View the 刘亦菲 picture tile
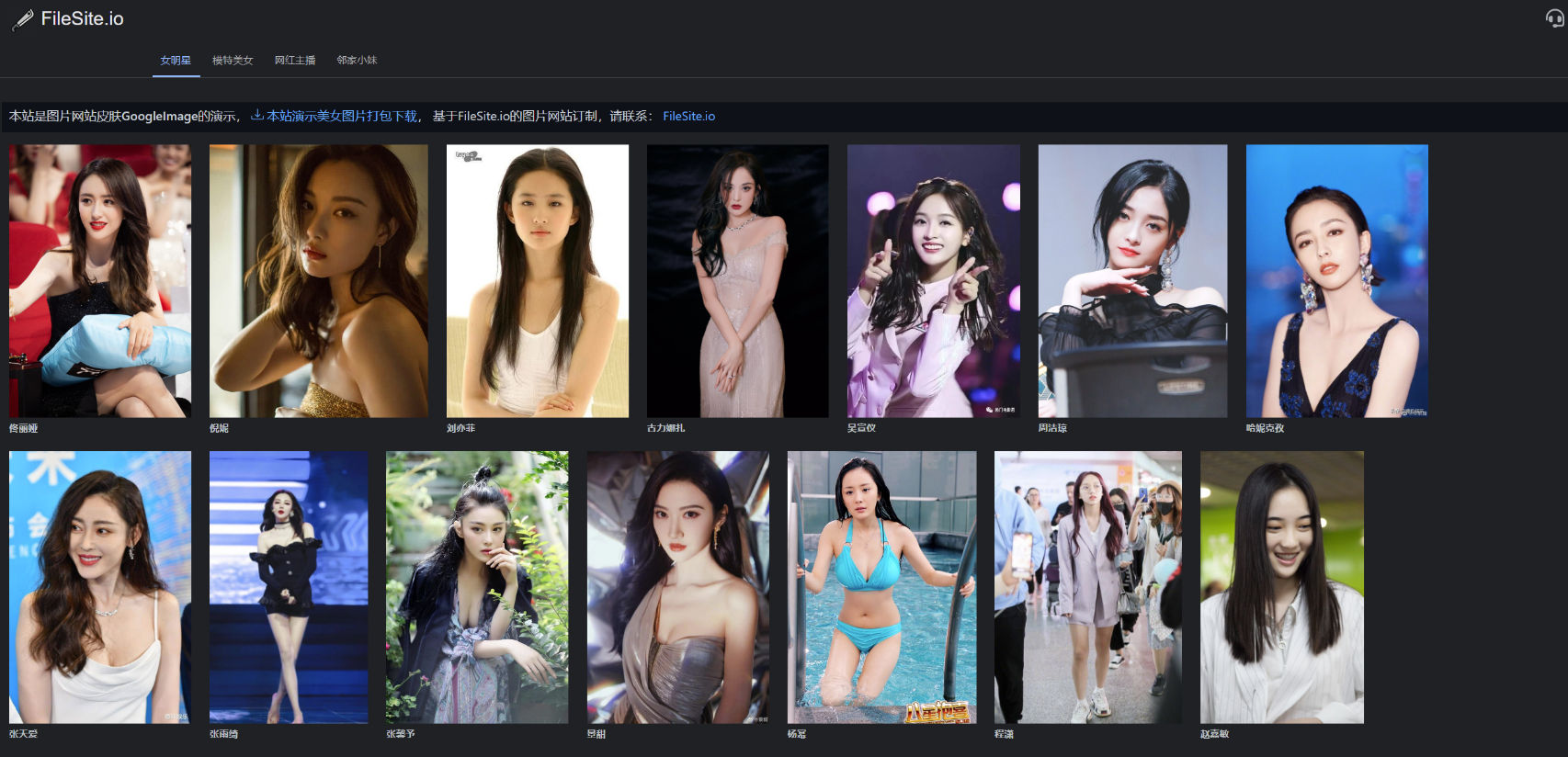This screenshot has height=757, width=1568. coord(538,281)
